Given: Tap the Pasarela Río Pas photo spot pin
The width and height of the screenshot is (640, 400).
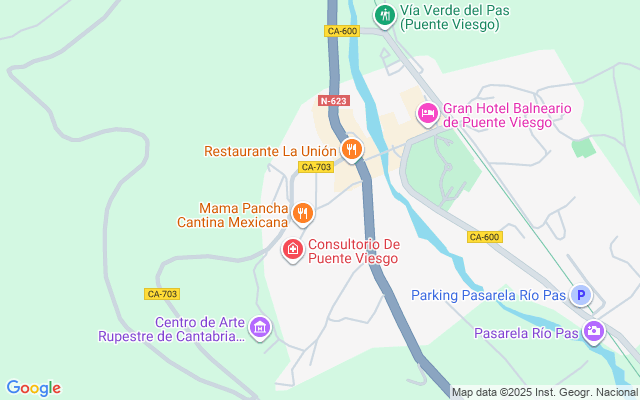Looking at the screenshot, I should coord(594,332).
